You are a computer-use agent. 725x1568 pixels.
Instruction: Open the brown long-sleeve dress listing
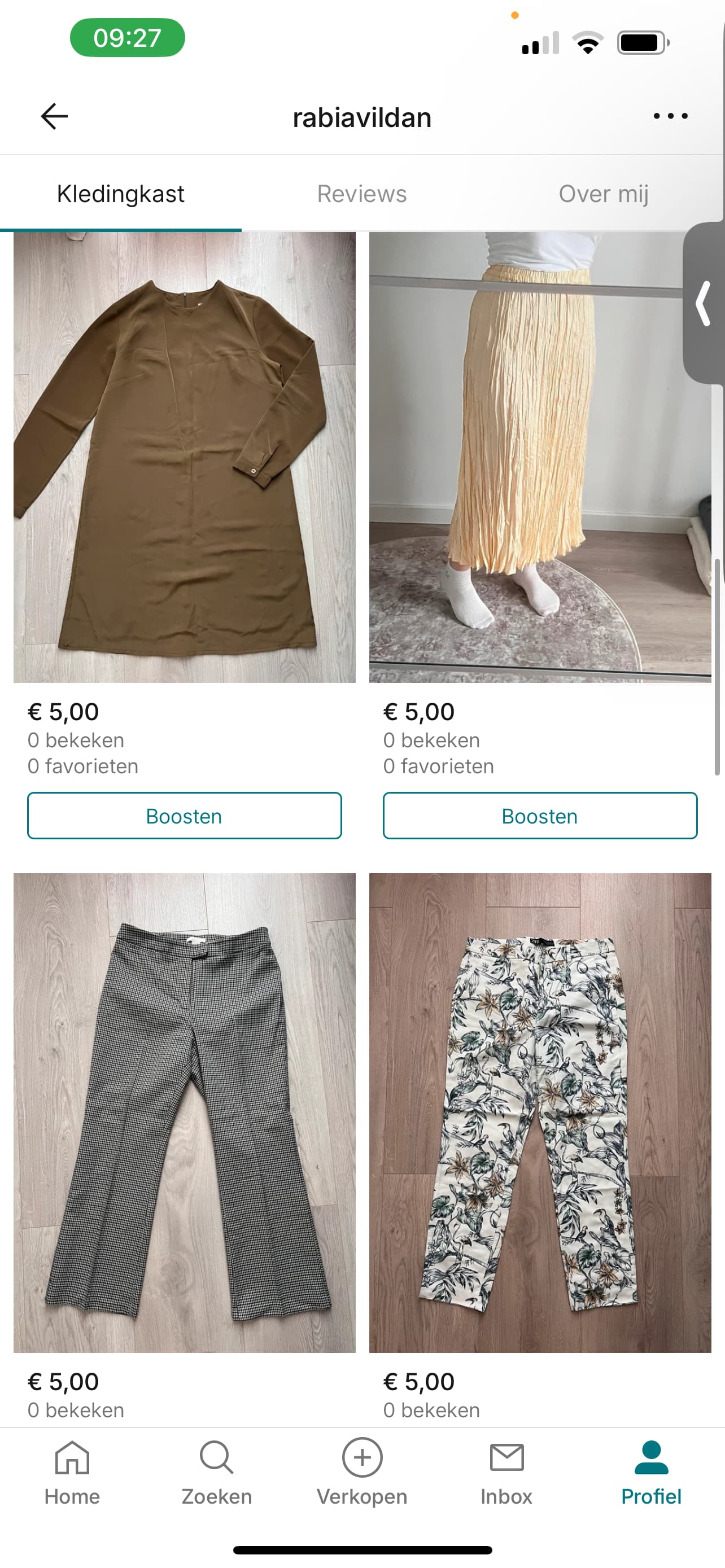185,457
